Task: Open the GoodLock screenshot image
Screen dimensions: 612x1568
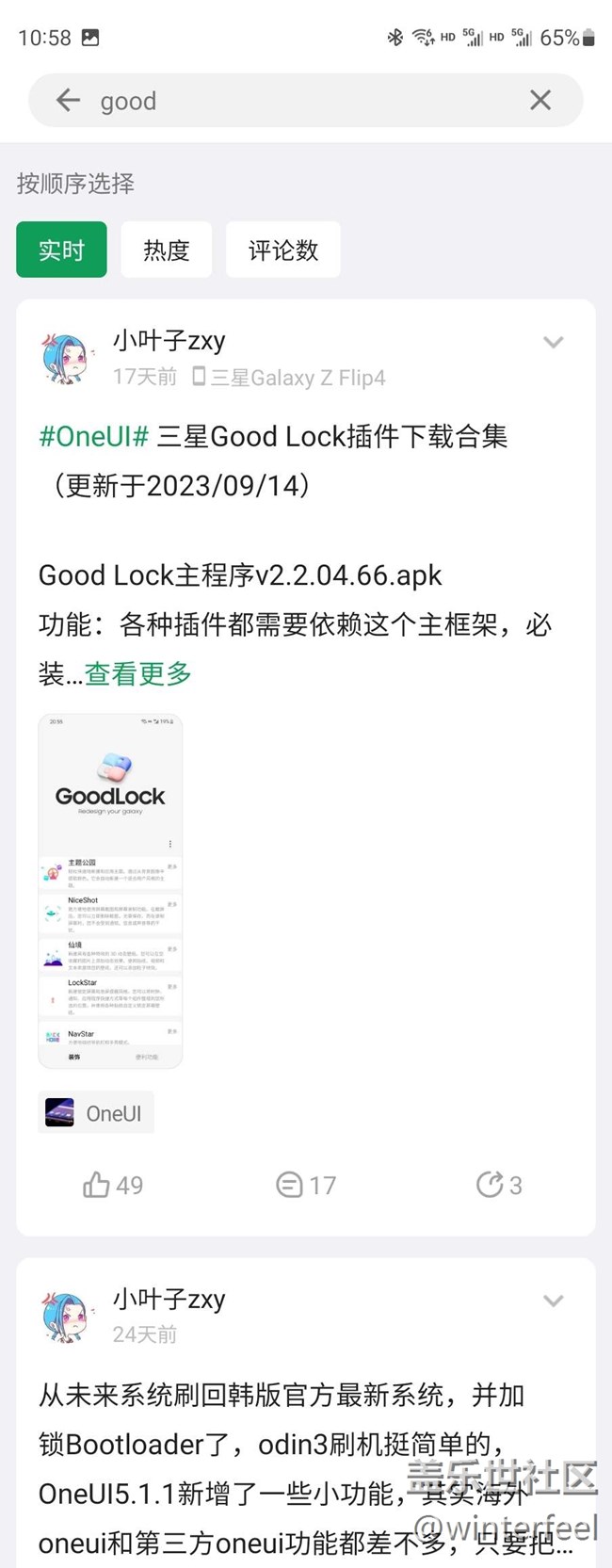Action: click(110, 891)
